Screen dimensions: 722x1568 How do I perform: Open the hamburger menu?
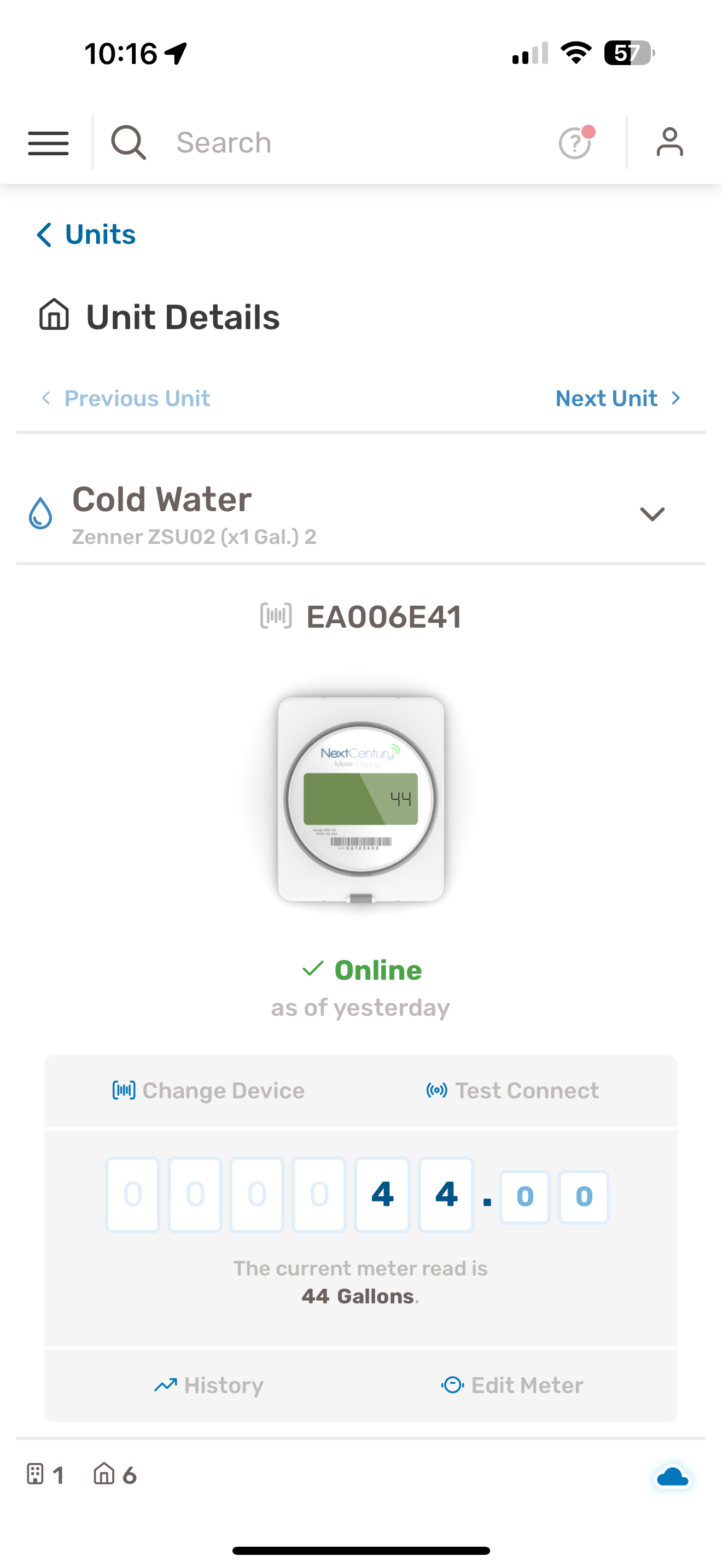click(48, 144)
